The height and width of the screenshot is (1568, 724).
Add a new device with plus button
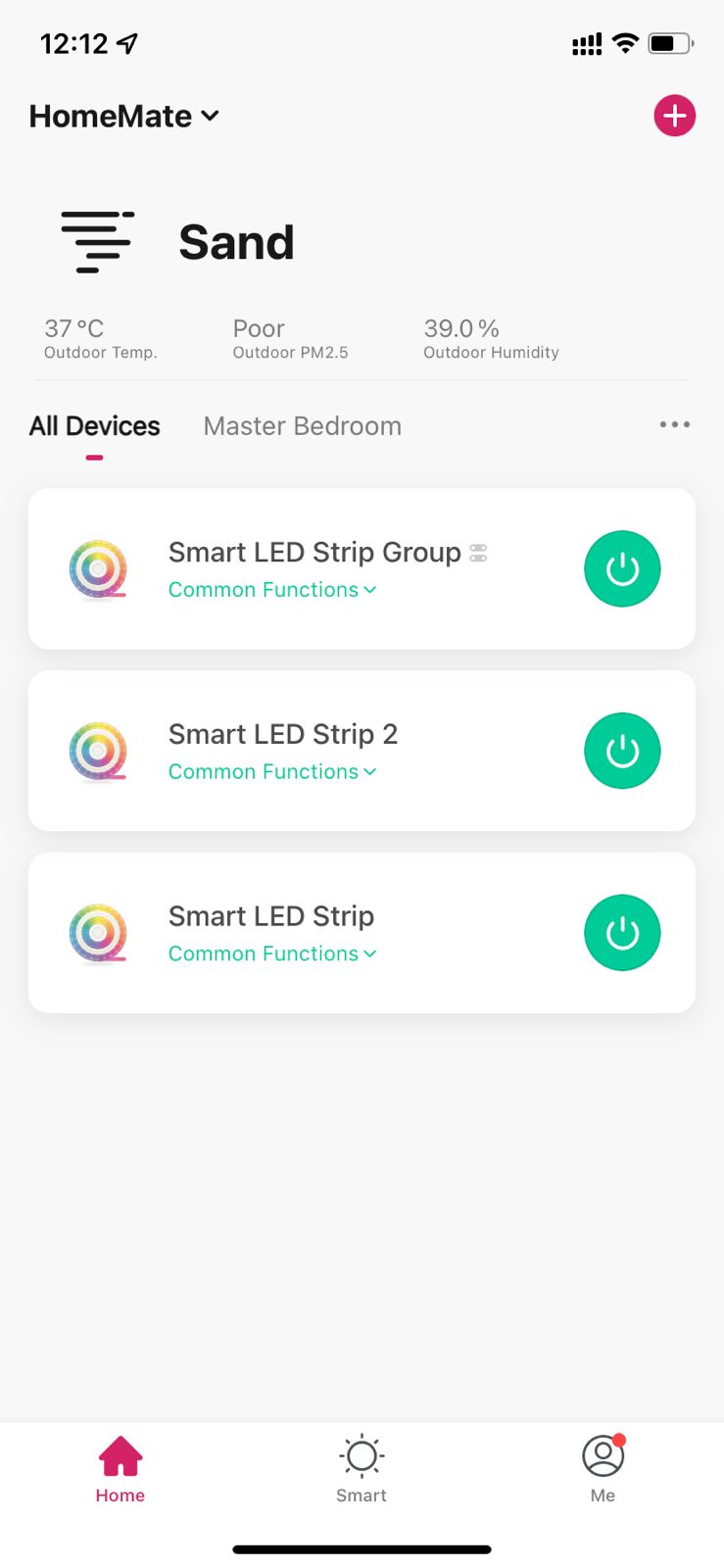tap(674, 116)
